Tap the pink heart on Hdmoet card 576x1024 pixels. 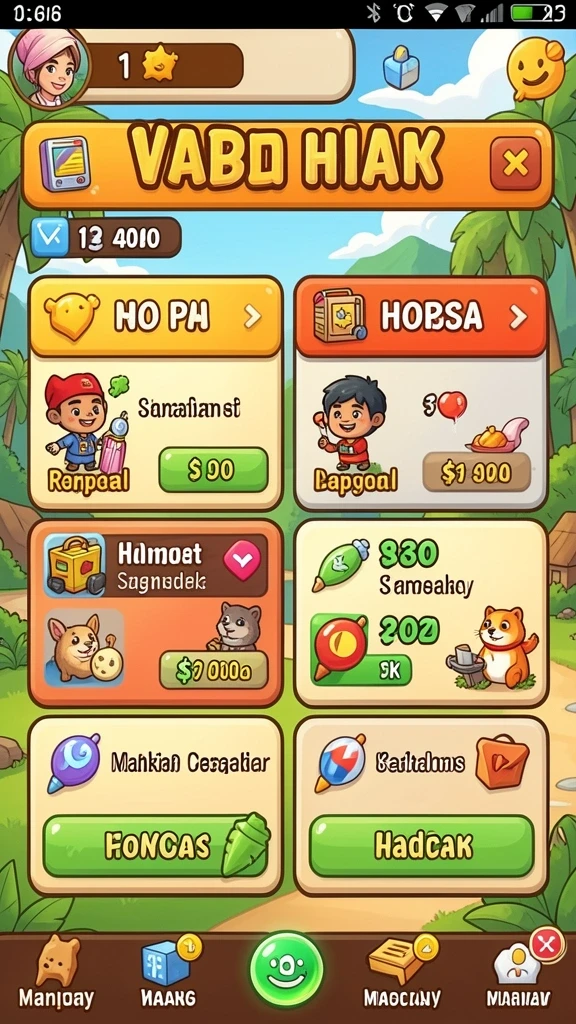point(242,561)
